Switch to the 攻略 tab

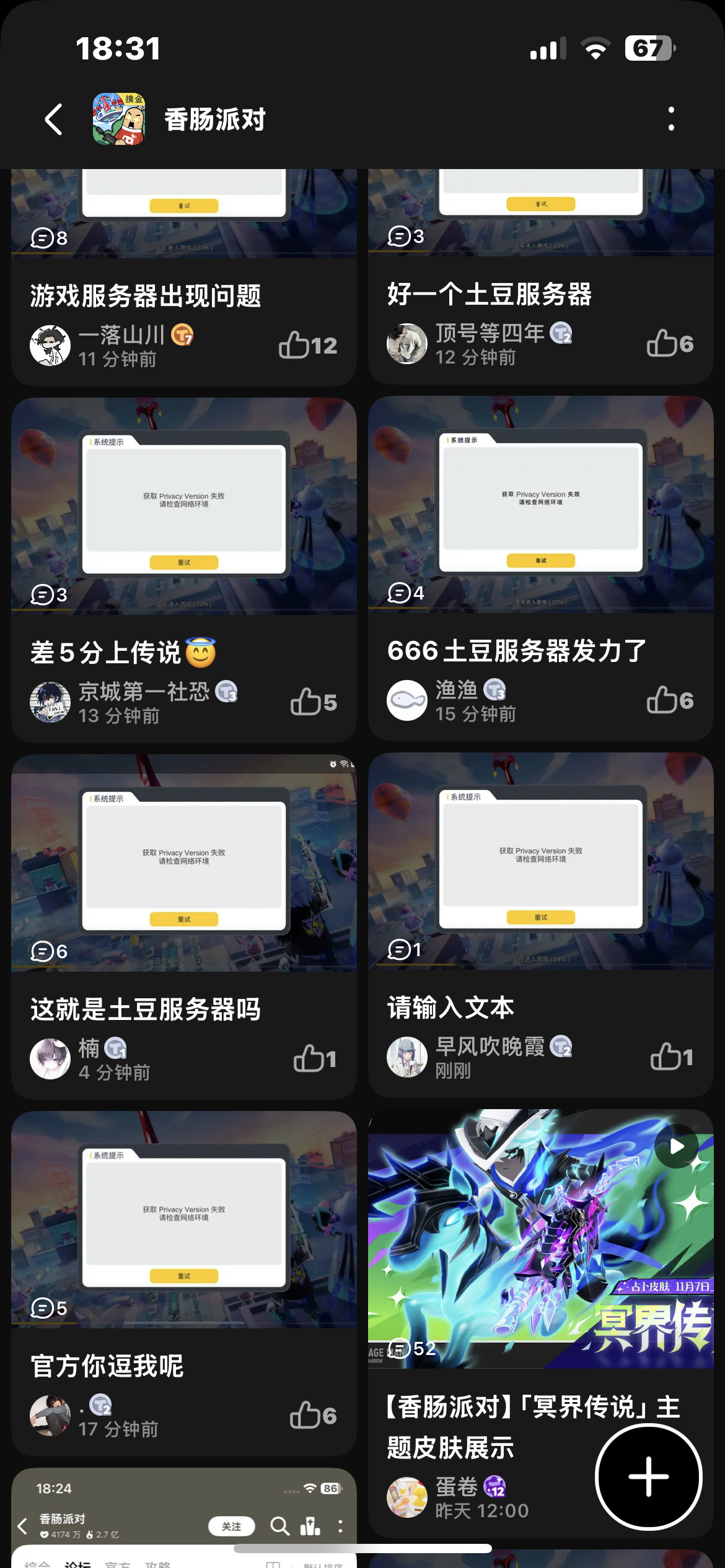[157, 1564]
